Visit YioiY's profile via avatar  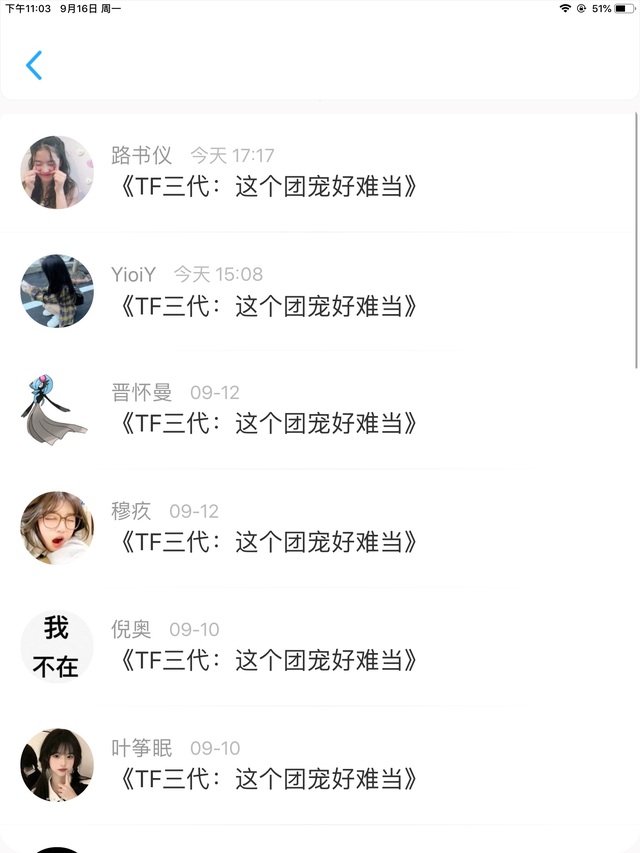[x=57, y=291]
